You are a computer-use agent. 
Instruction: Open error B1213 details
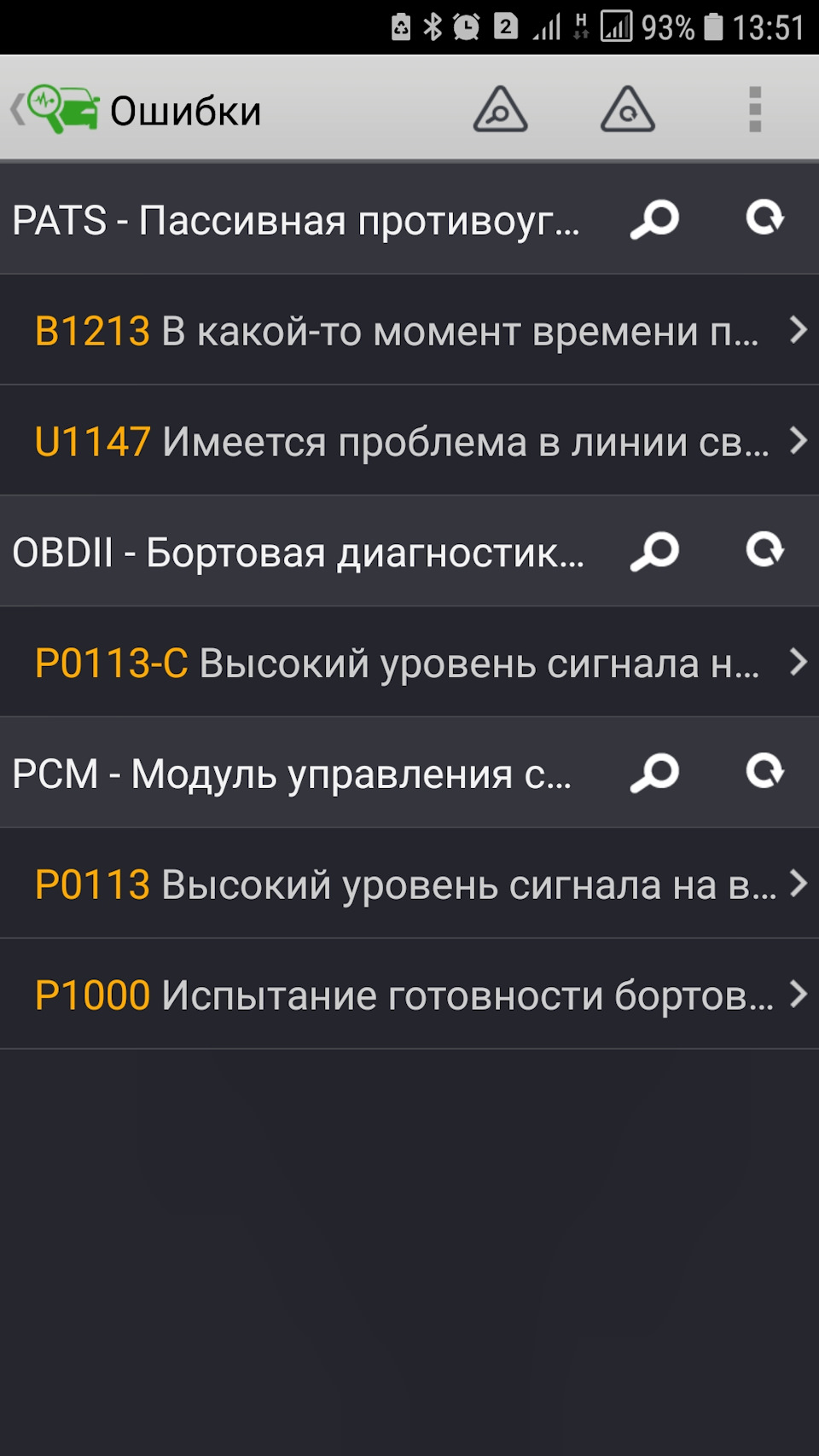click(x=409, y=330)
